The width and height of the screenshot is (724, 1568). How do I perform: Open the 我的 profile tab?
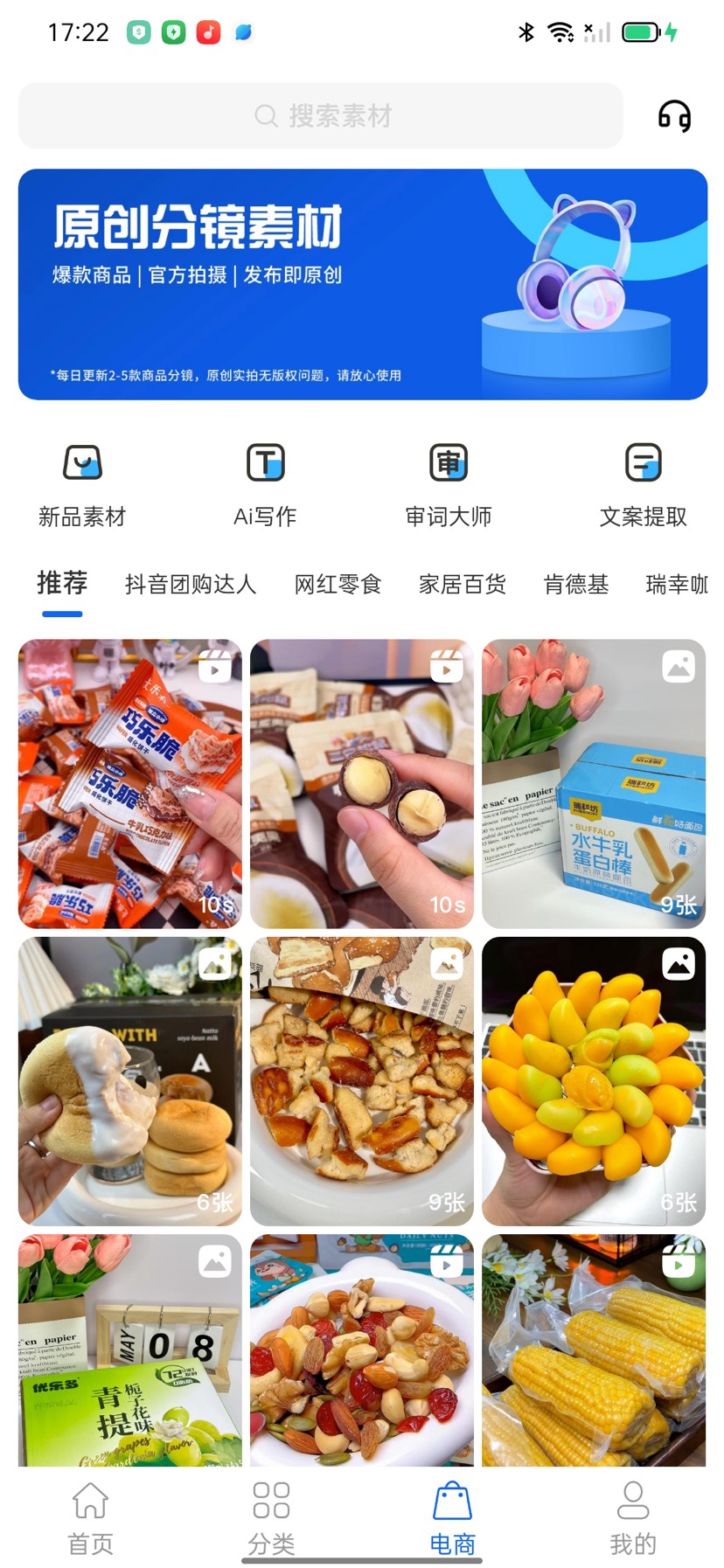tap(632, 1518)
